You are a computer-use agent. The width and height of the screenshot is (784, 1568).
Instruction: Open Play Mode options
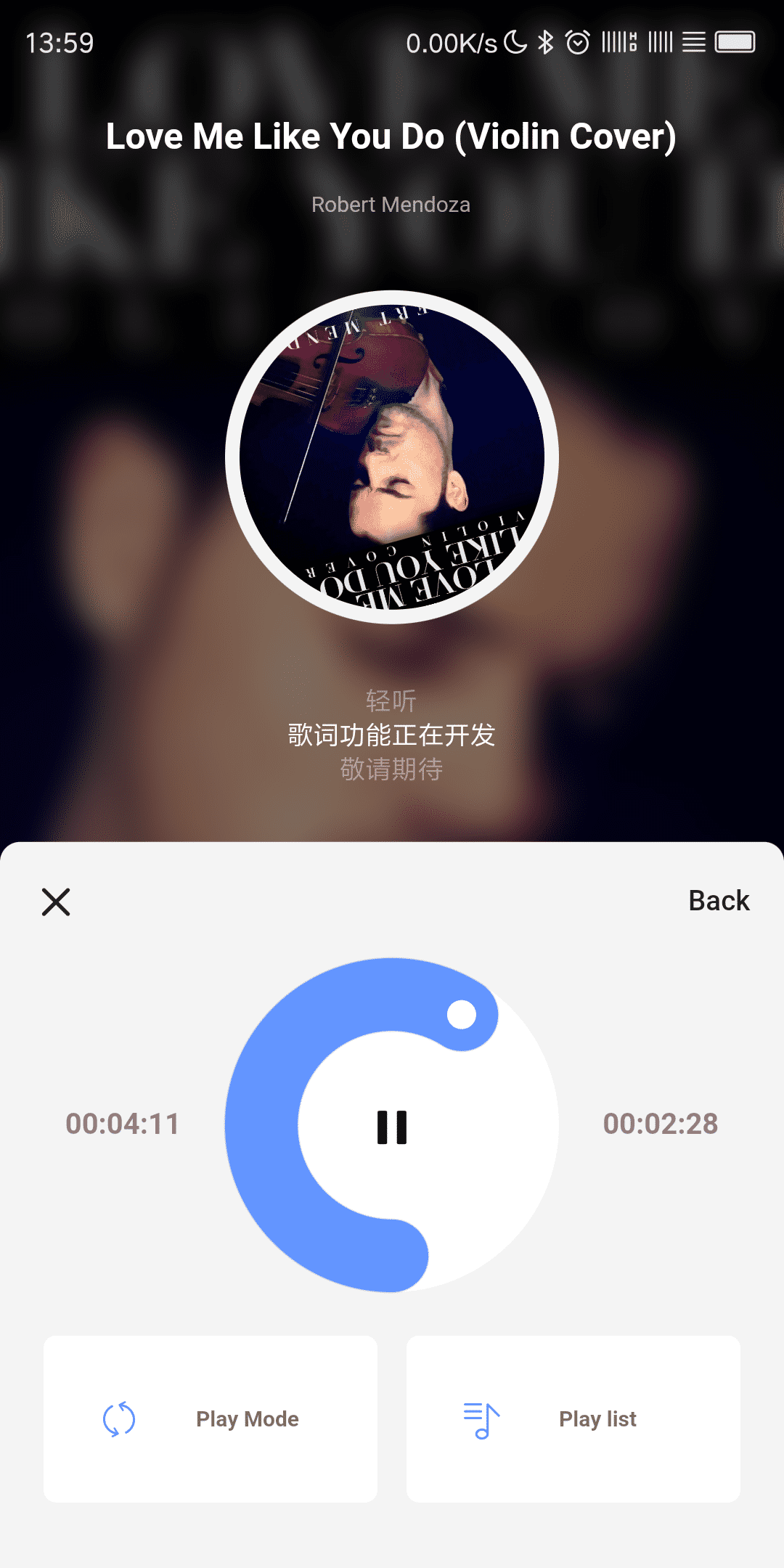pyautogui.click(x=211, y=1418)
